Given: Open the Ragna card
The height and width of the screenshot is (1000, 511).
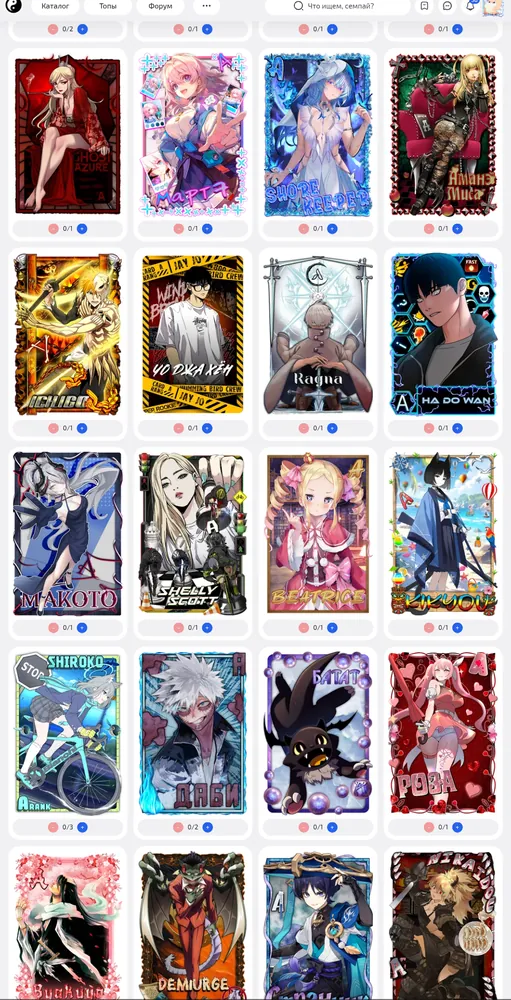Looking at the screenshot, I should [x=318, y=335].
